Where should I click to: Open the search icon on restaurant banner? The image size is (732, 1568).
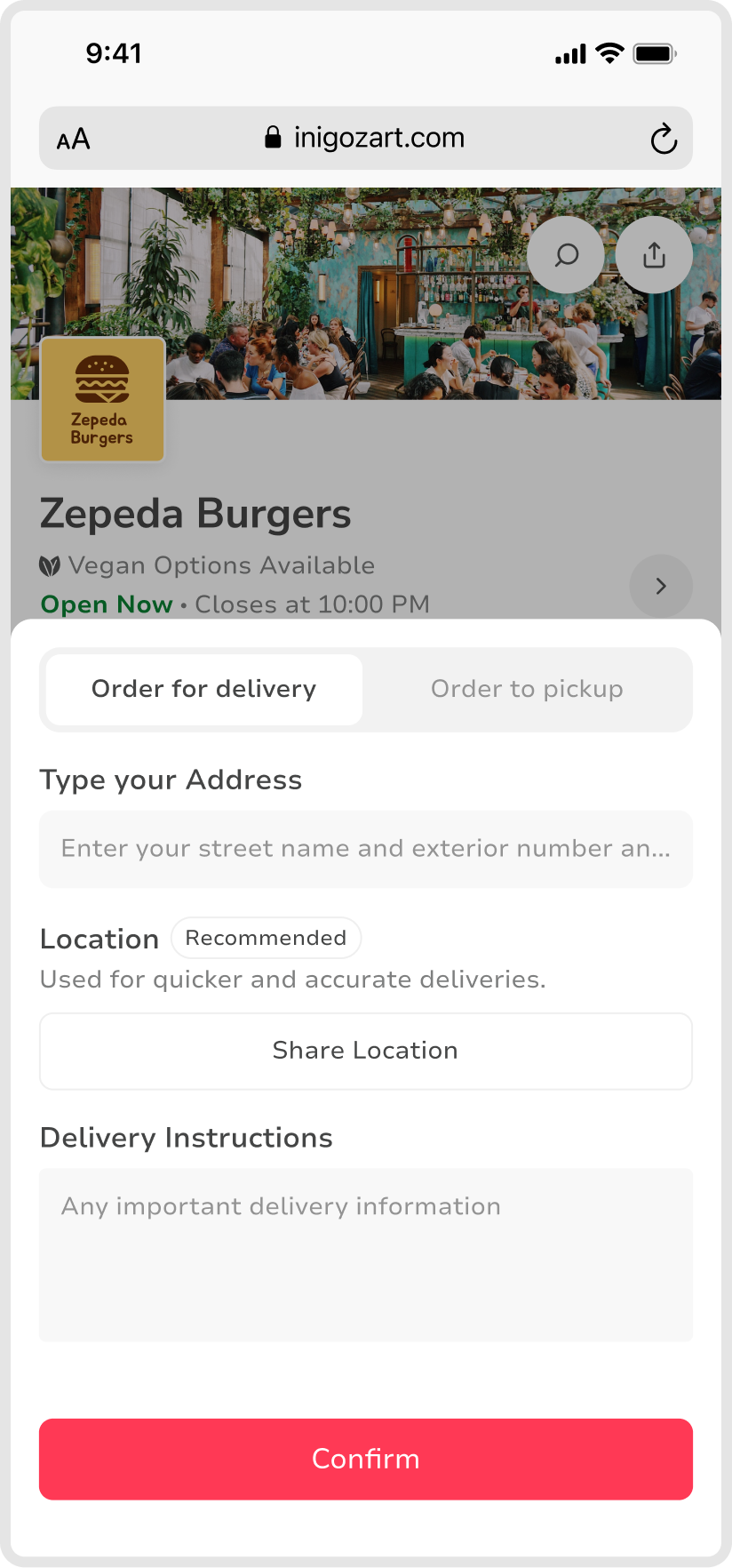tap(566, 256)
